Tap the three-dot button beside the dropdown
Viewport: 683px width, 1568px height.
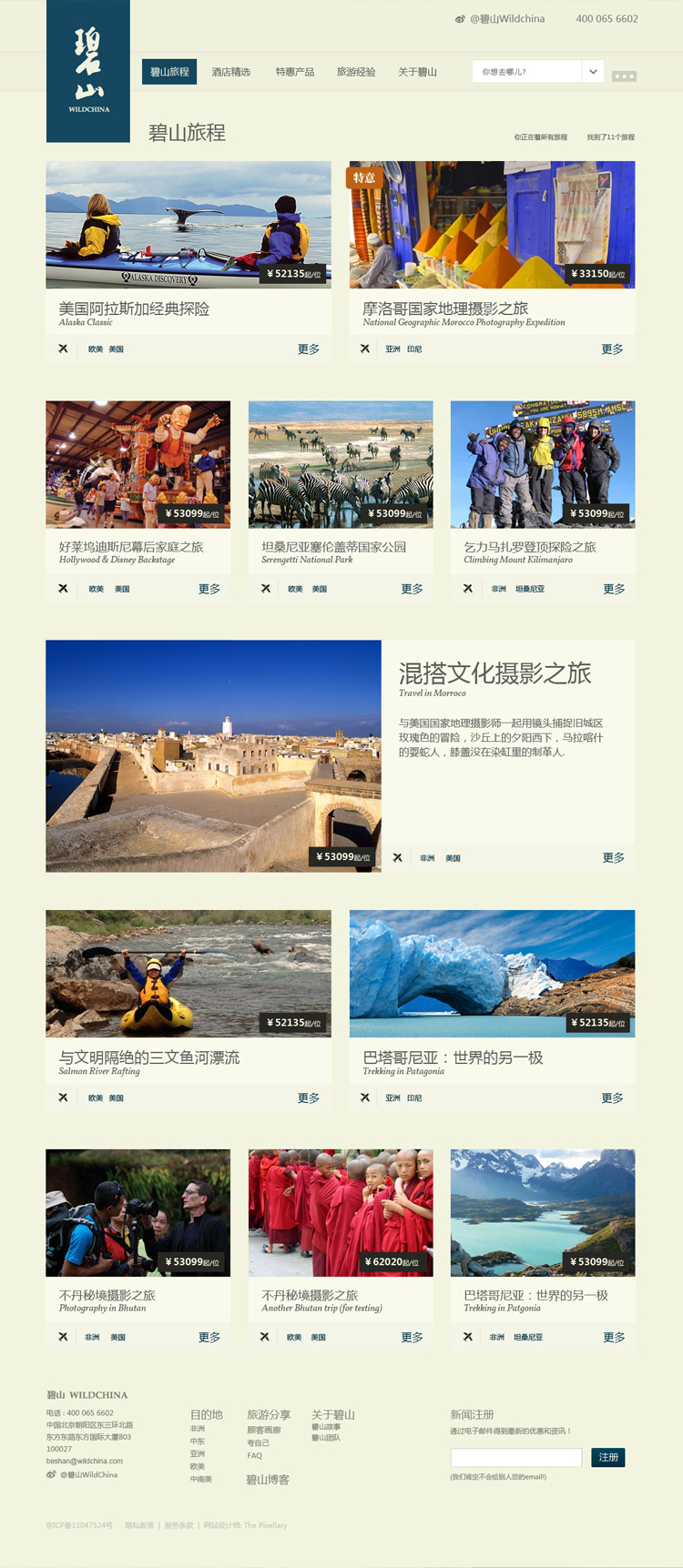624,76
